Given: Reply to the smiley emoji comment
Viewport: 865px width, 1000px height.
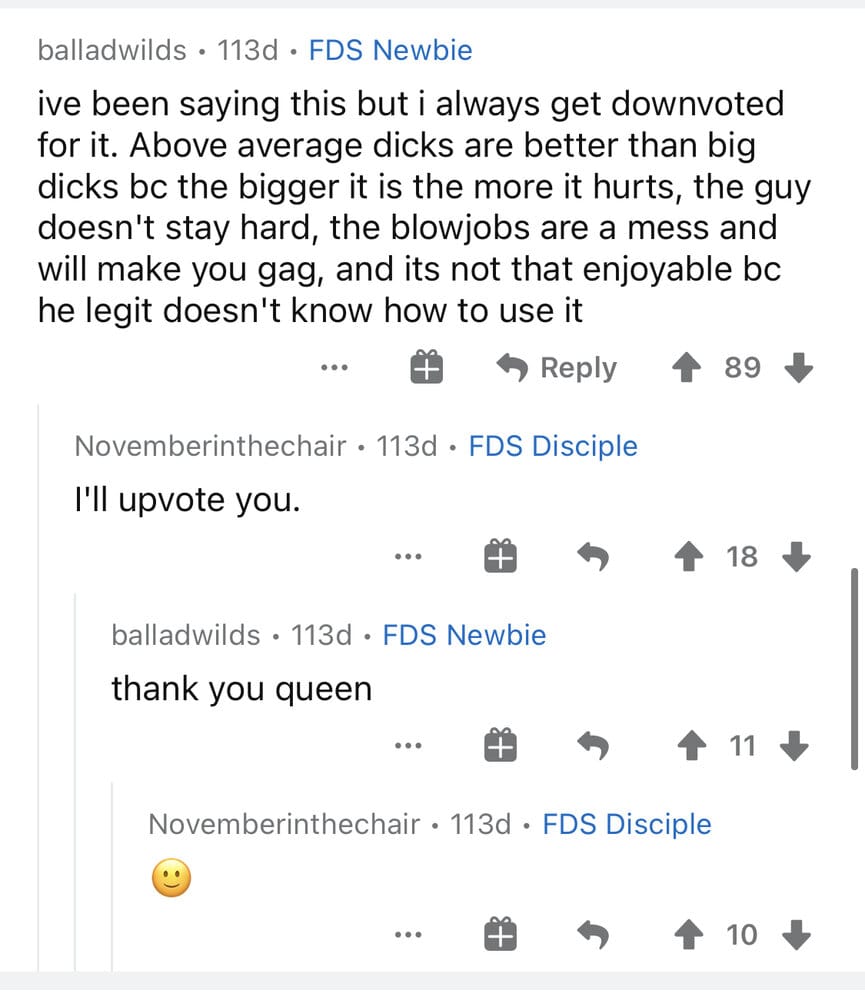Looking at the screenshot, I should click(594, 935).
